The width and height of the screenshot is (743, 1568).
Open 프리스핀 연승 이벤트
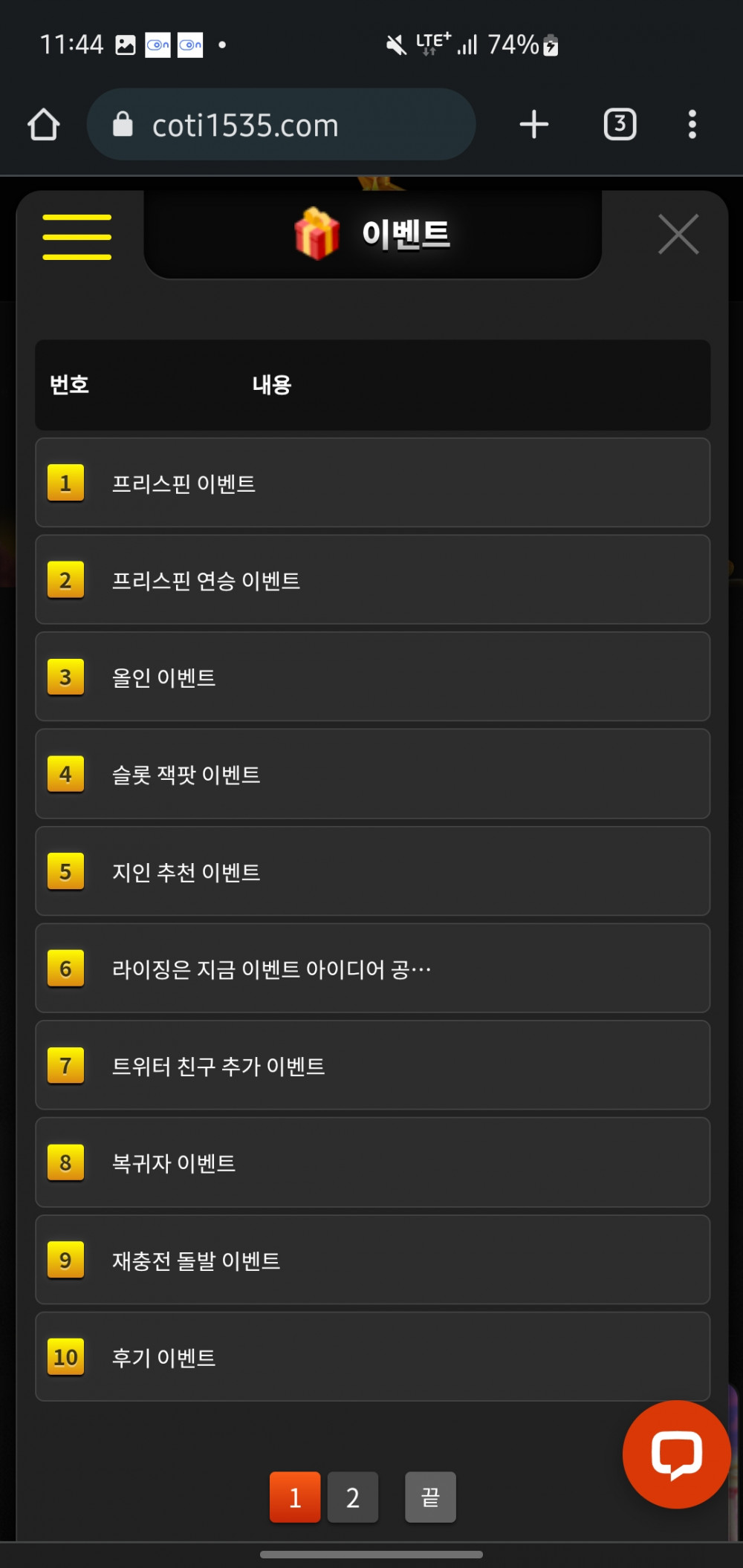pyautogui.click(x=371, y=580)
